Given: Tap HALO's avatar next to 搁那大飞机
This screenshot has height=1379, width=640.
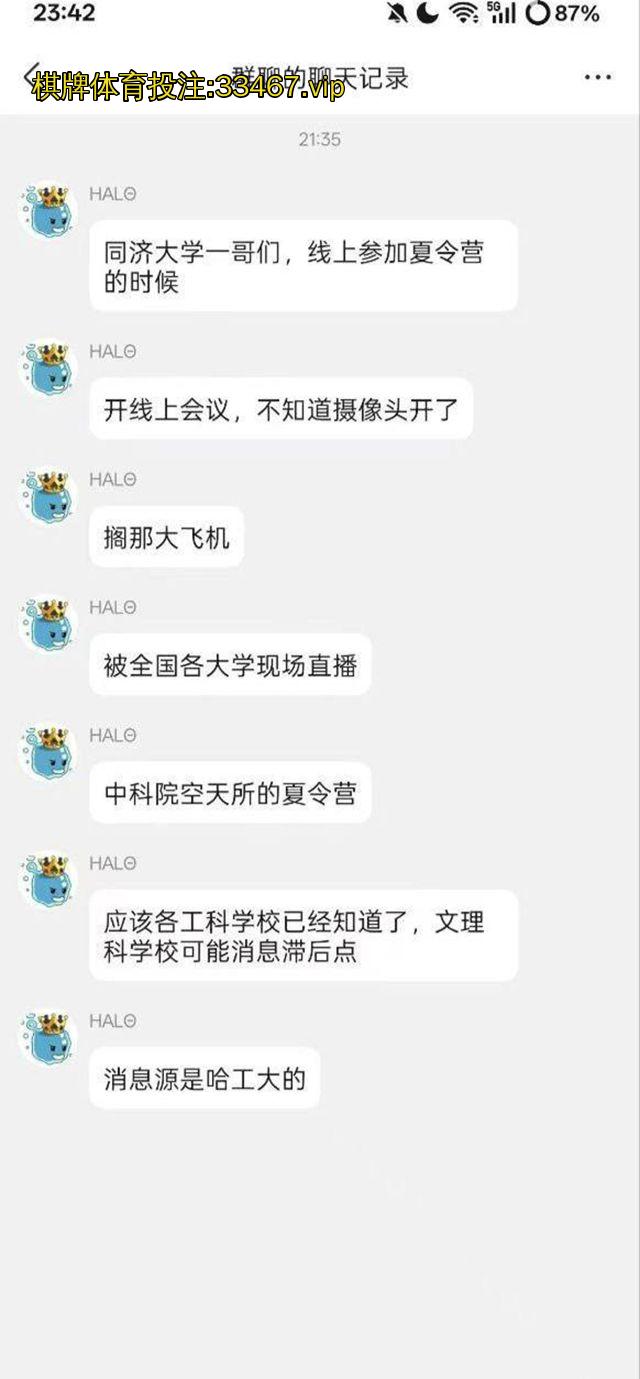Looking at the screenshot, I should [48, 496].
